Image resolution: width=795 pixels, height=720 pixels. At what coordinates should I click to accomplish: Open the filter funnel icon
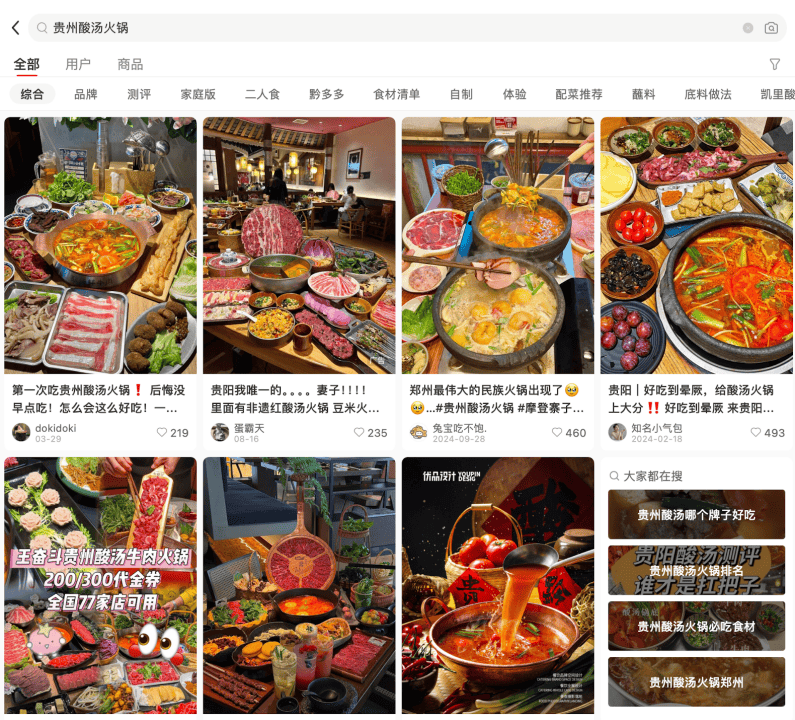[775, 64]
